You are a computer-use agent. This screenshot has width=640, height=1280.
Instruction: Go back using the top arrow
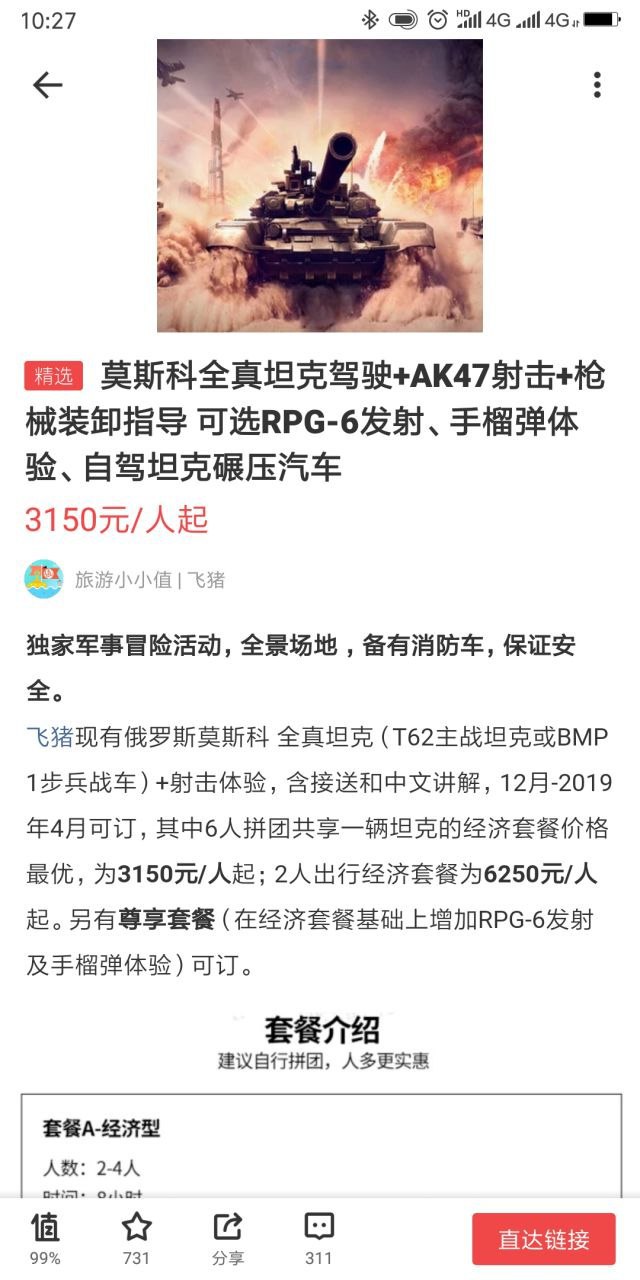47,86
